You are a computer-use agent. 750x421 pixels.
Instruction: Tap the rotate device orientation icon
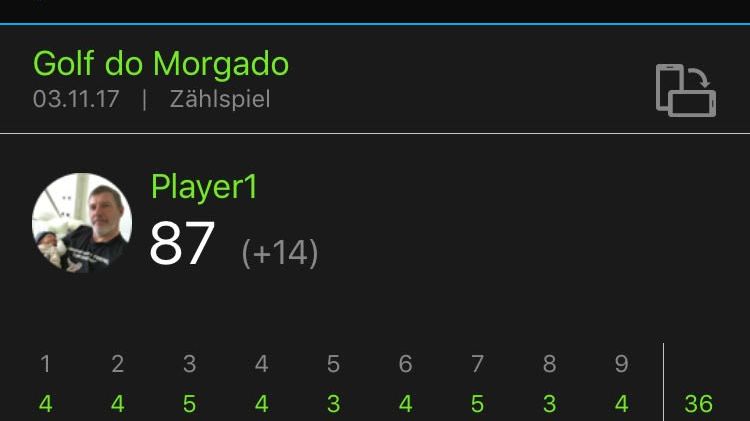pyautogui.click(x=685, y=90)
